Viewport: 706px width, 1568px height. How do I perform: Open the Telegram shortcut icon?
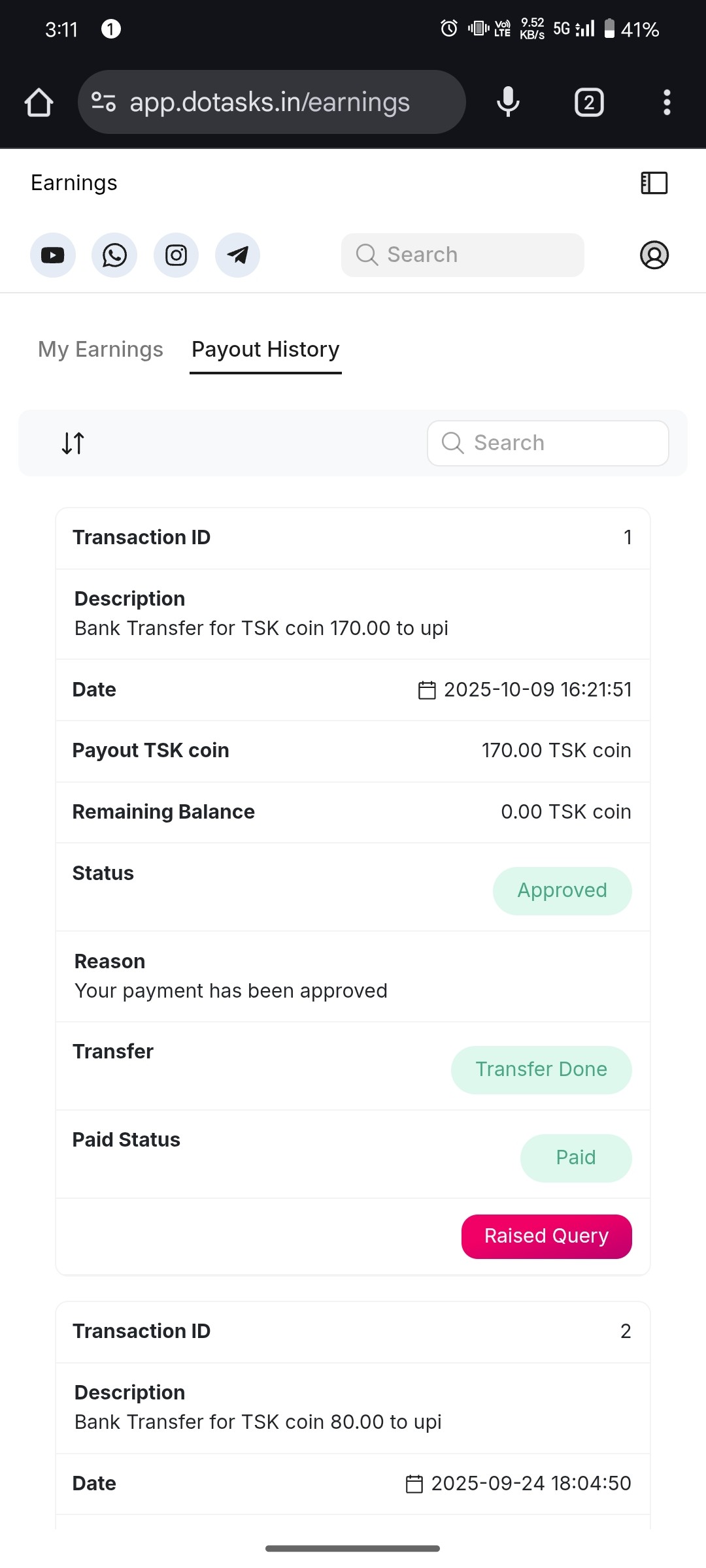click(237, 255)
